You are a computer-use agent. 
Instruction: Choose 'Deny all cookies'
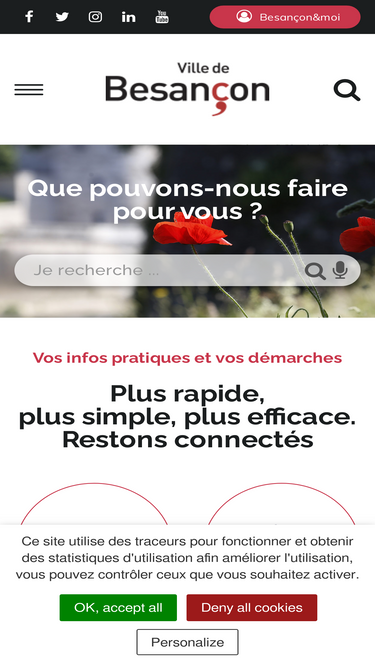pyautogui.click(x=252, y=607)
